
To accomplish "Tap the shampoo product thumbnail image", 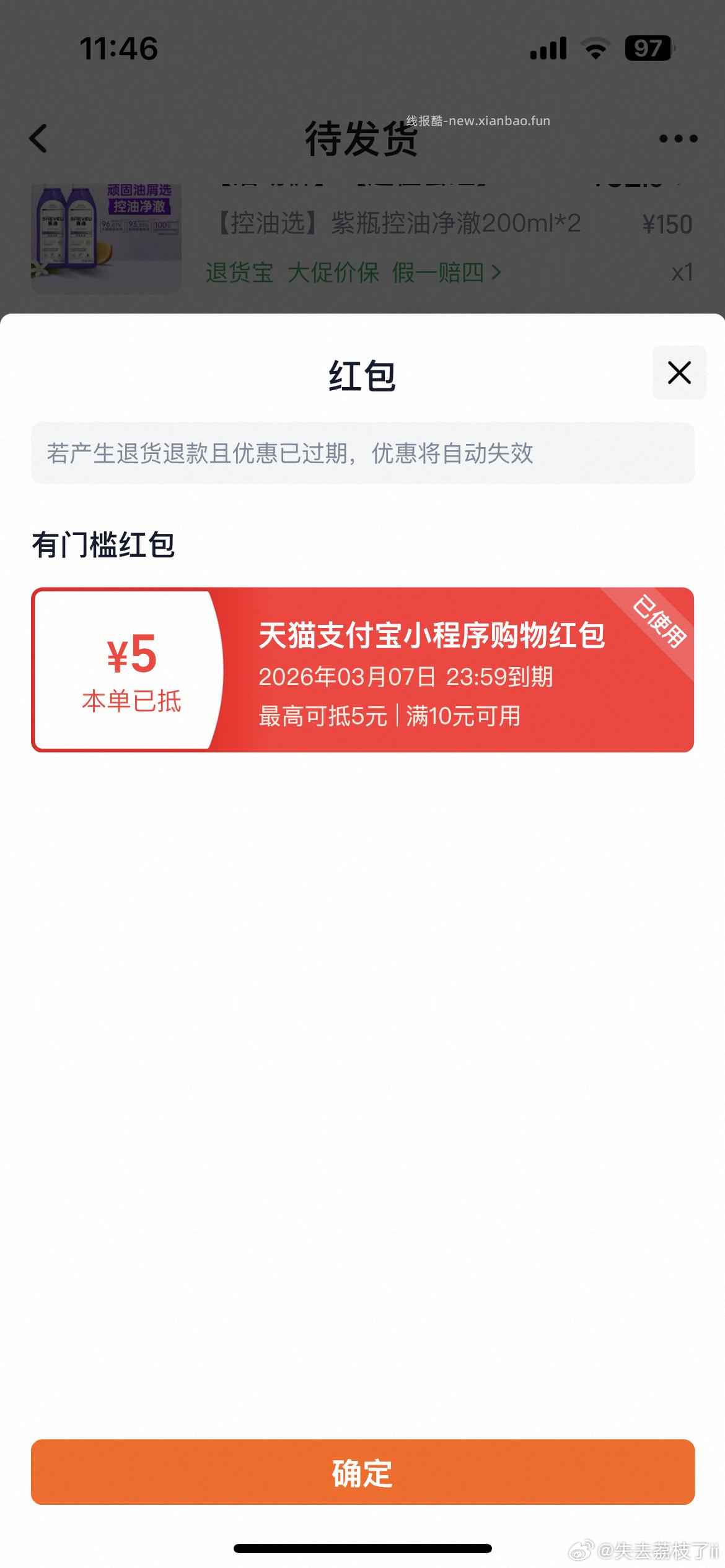I will click(x=105, y=235).
